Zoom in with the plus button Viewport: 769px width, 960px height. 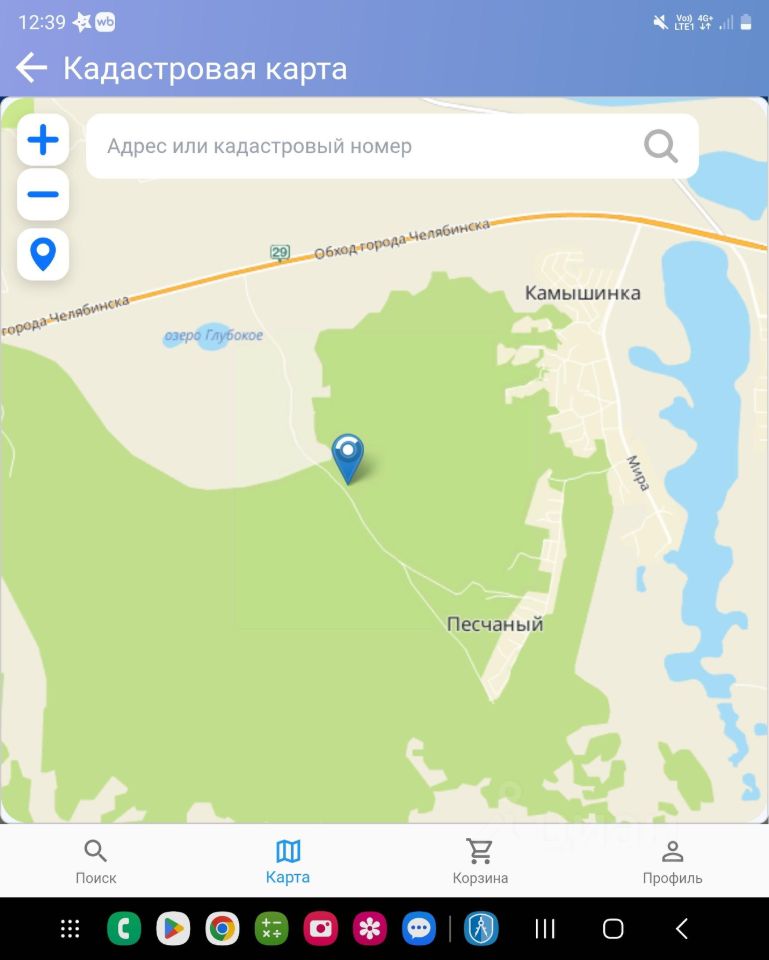pyautogui.click(x=43, y=141)
